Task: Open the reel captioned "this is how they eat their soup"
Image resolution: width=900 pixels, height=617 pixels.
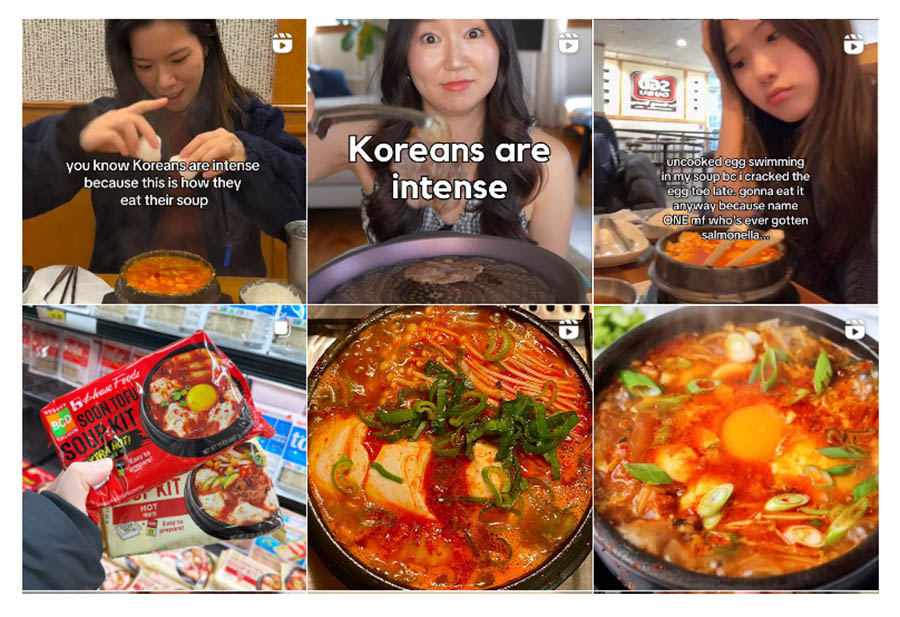Action: tap(164, 160)
